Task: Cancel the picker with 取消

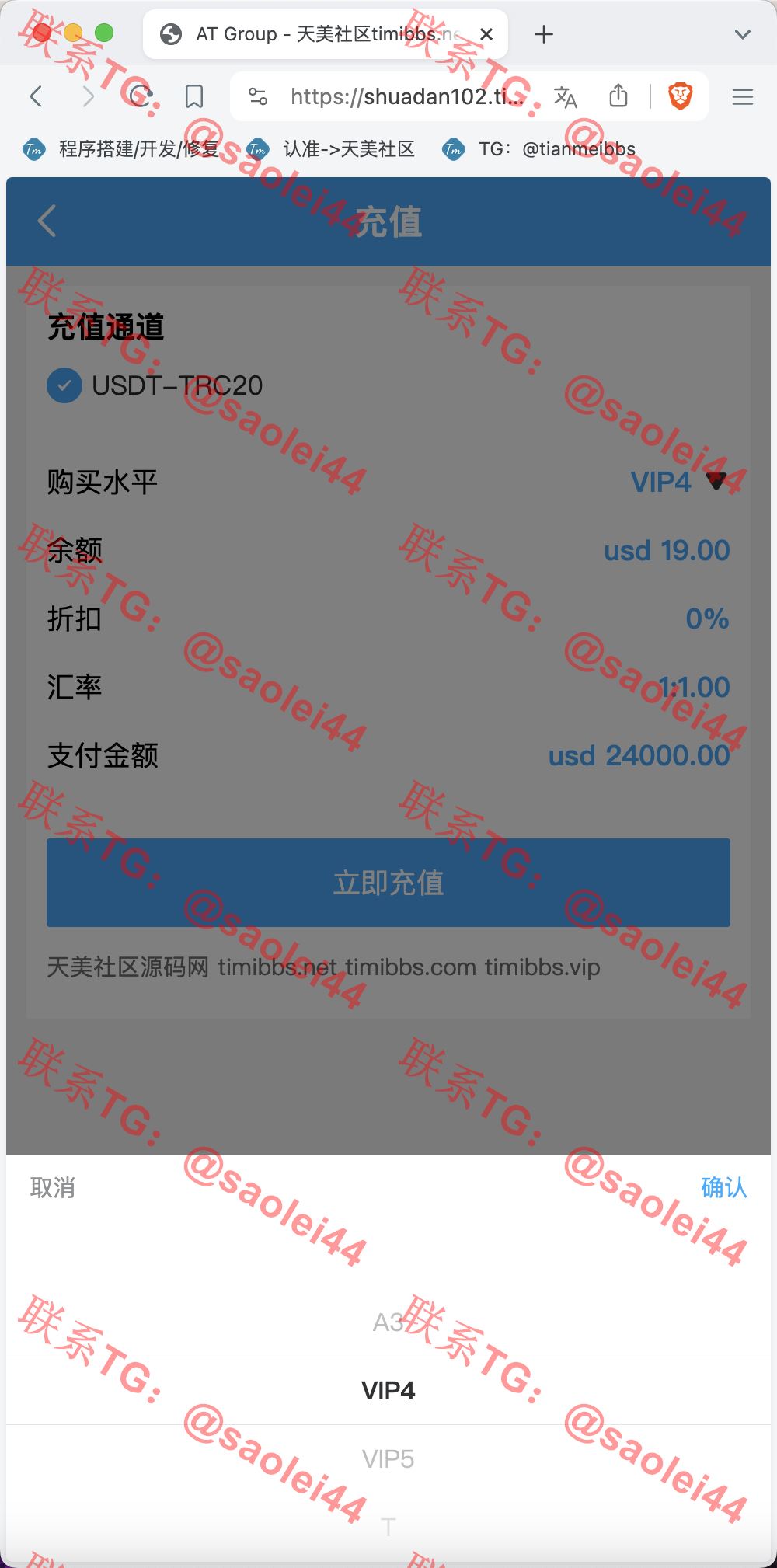Action: click(x=53, y=1187)
